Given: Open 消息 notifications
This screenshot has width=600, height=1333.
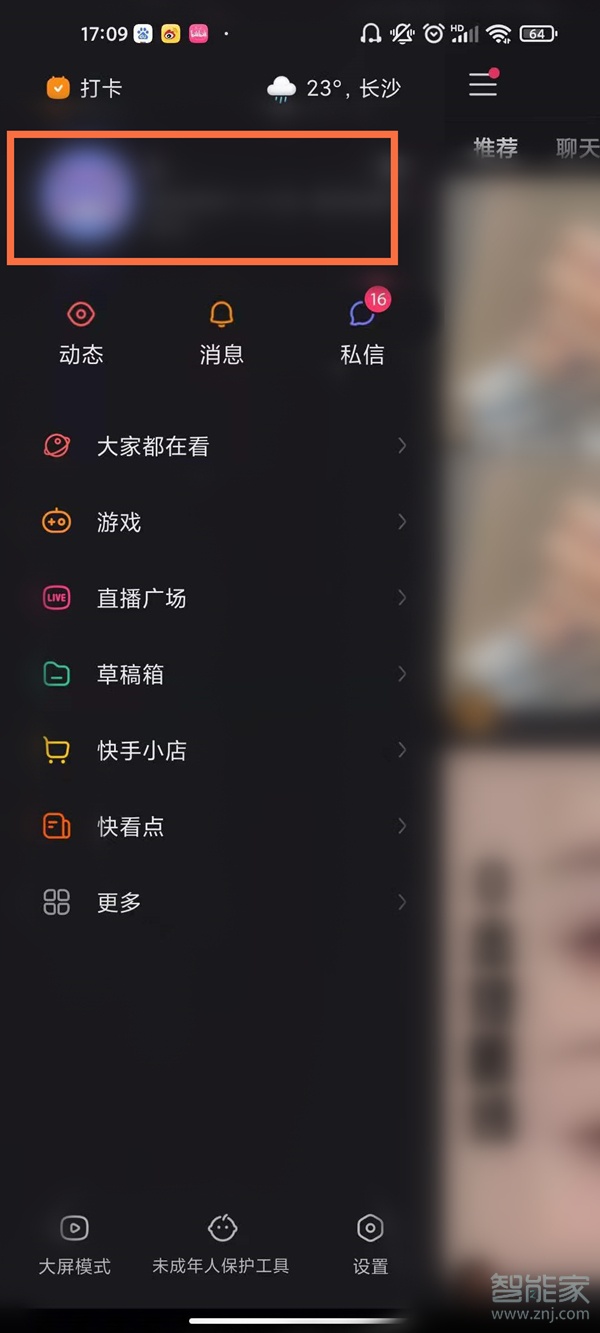Looking at the screenshot, I should tap(221, 334).
